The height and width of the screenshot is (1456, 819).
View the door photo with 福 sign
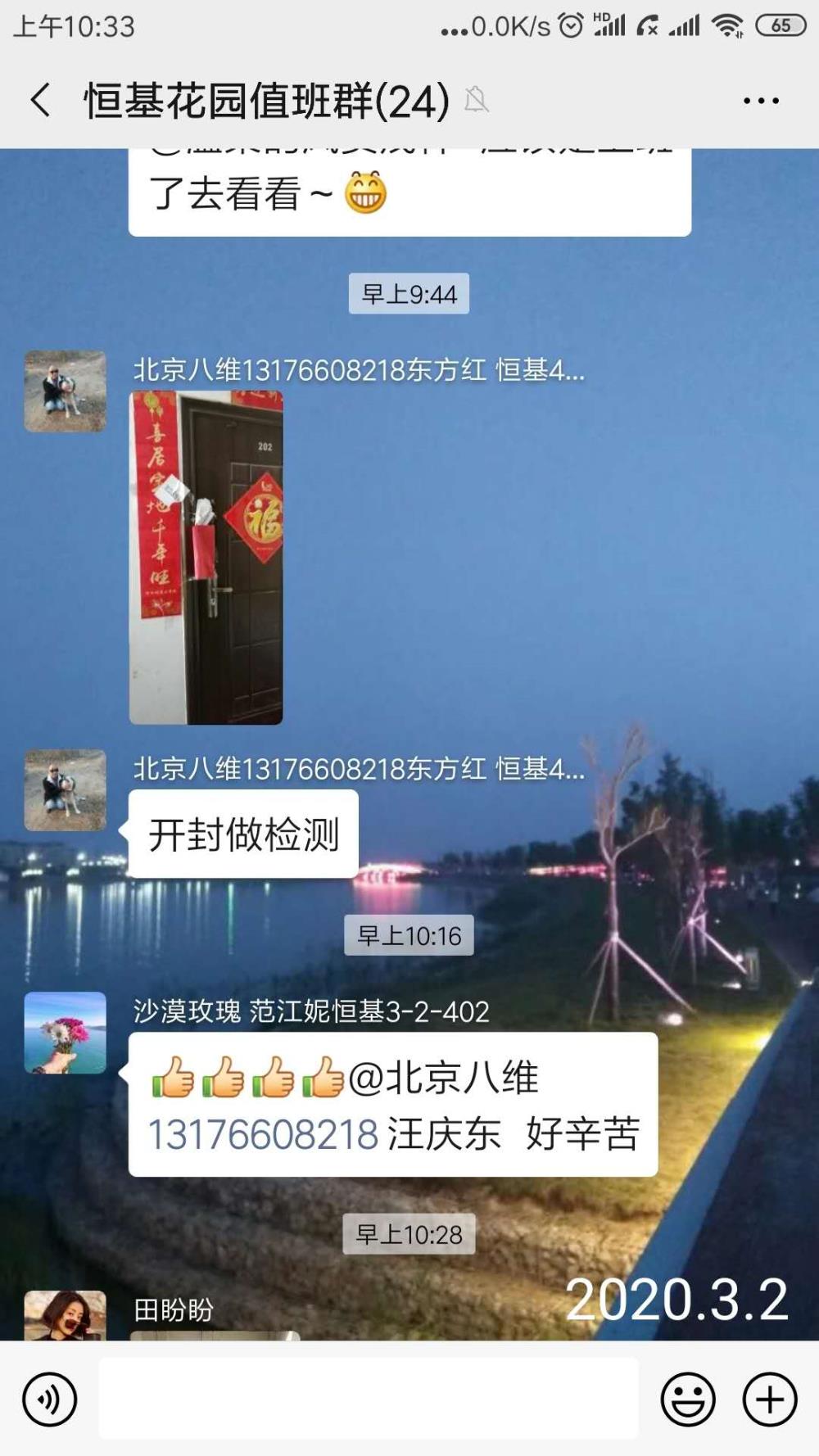(206, 558)
